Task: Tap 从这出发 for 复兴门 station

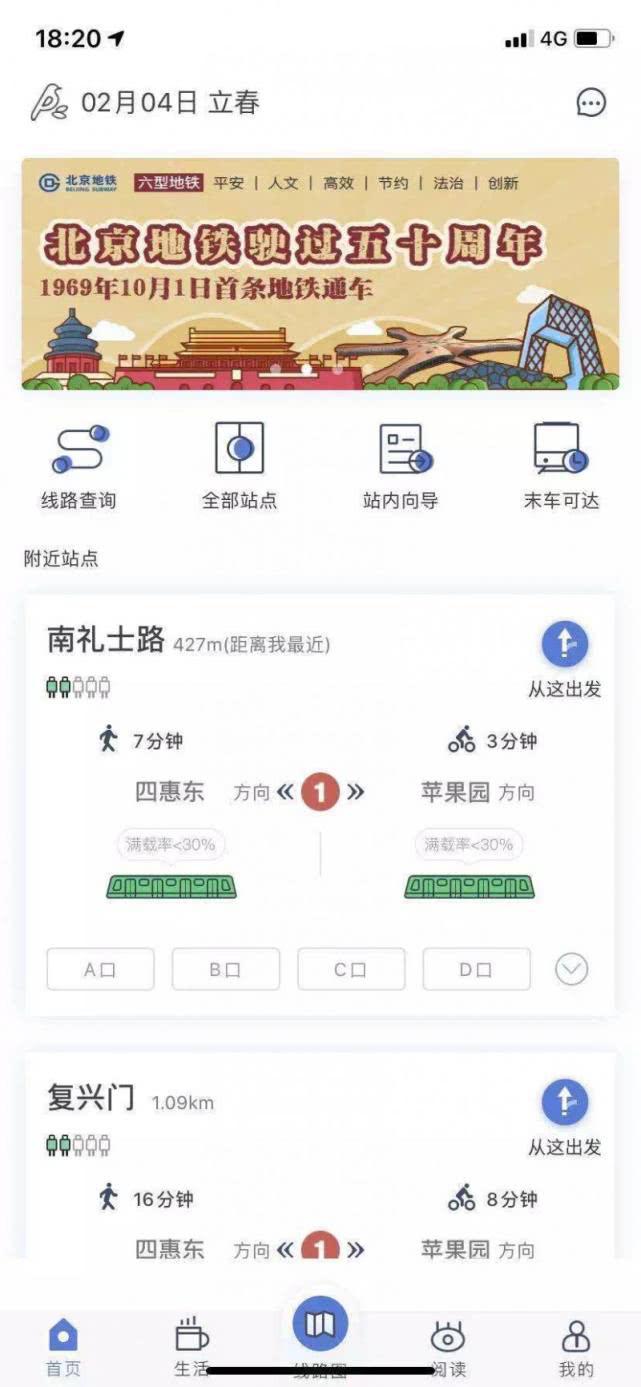Action: (x=564, y=1117)
